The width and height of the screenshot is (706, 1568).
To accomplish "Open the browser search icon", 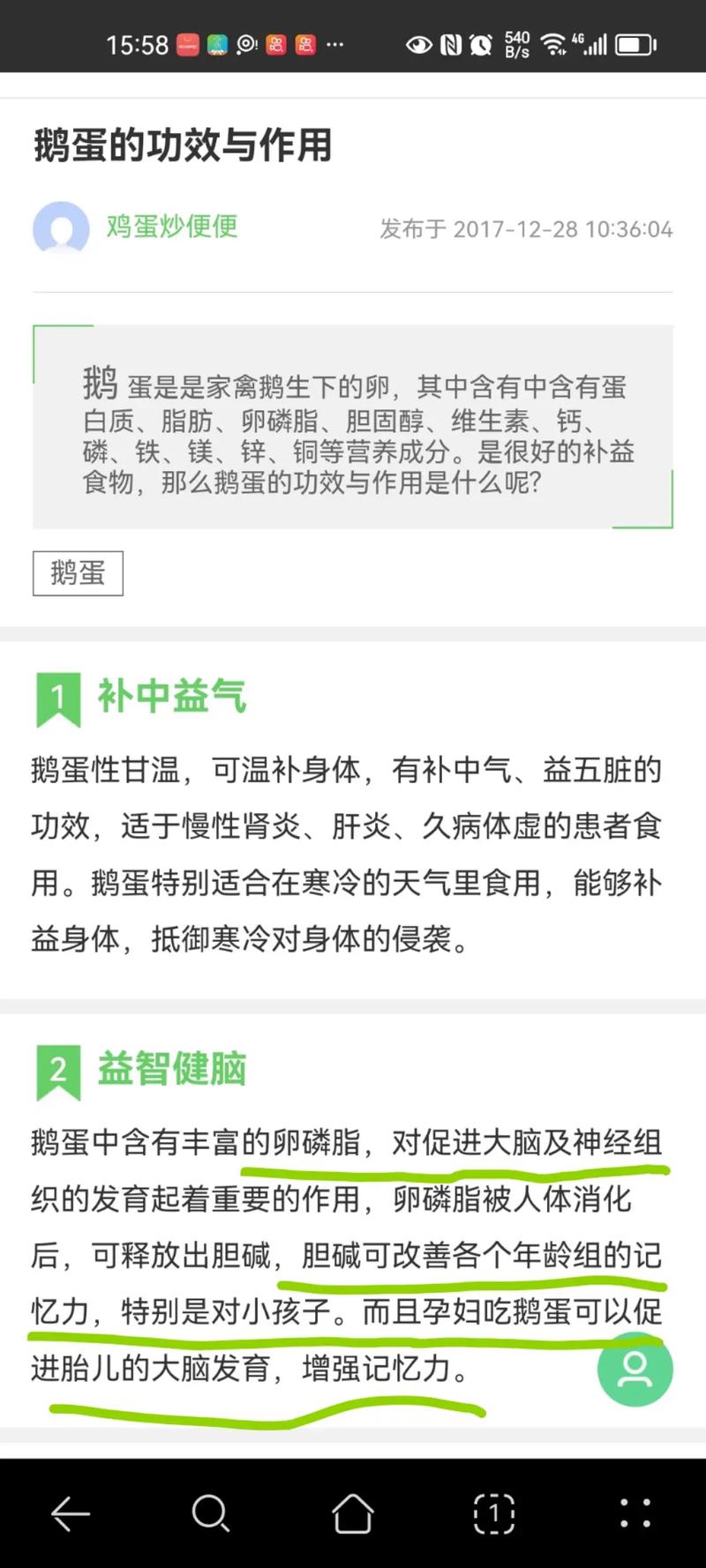I will (211, 1513).
